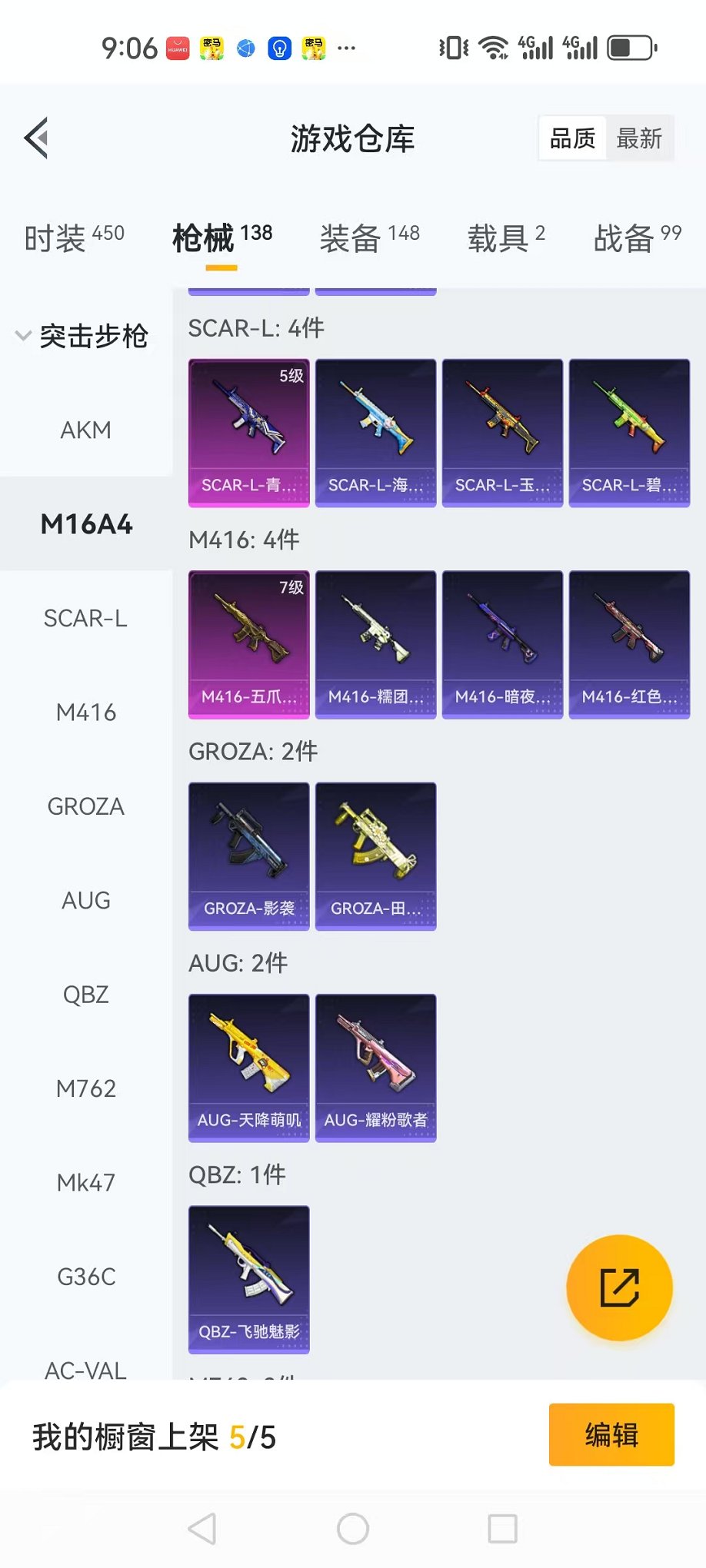This screenshot has height=1568, width=706.
Task: Switch to the 时装 tab
Action: [x=74, y=238]
